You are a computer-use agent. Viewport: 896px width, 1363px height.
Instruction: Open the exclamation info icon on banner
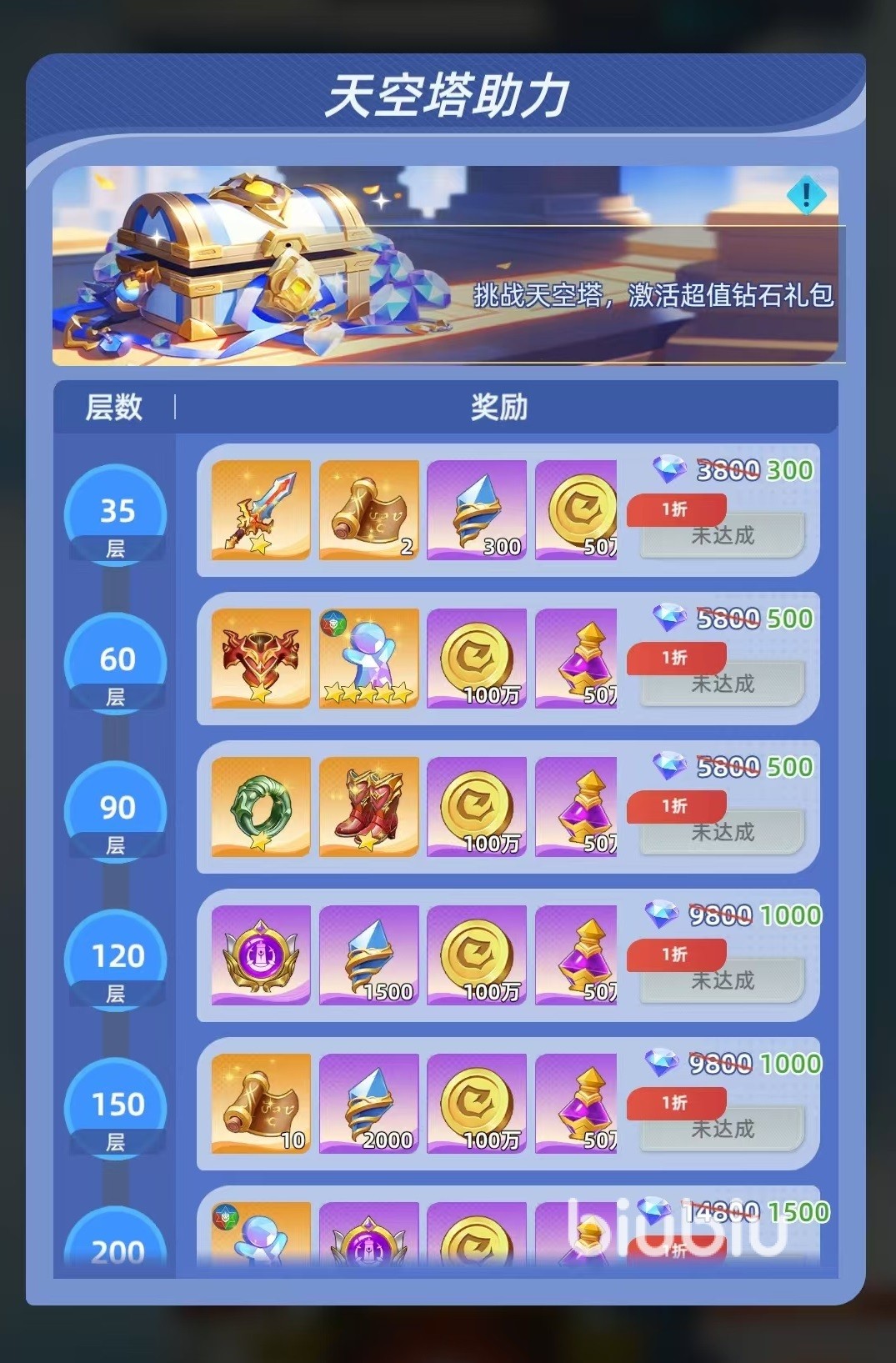point(805,196)
